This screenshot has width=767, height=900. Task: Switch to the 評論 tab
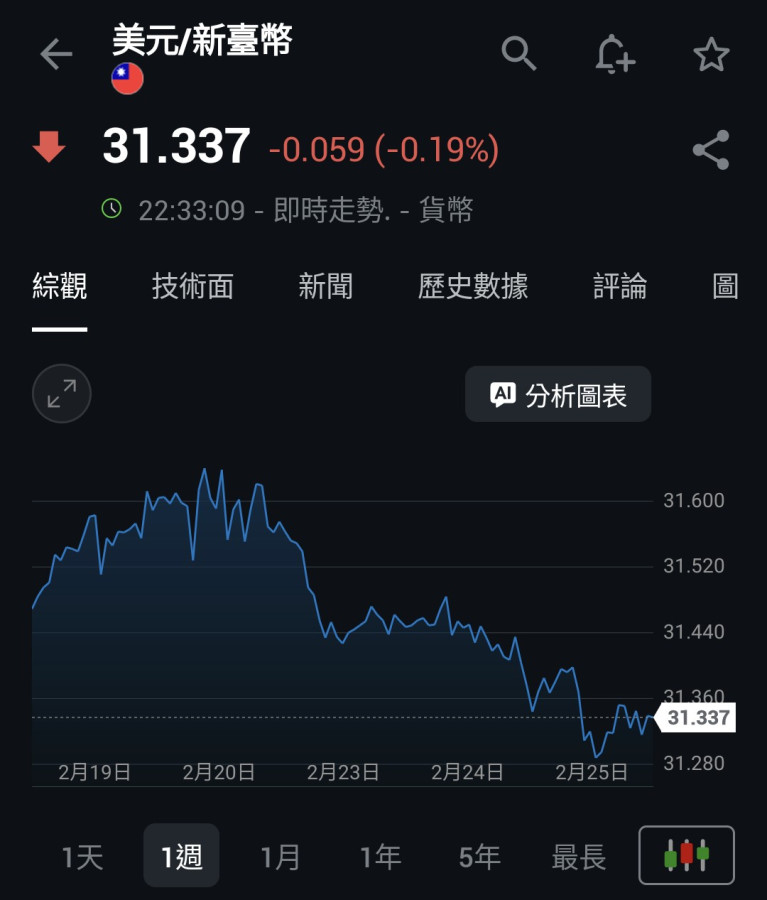pyautogui.click(x=620, y=287)
